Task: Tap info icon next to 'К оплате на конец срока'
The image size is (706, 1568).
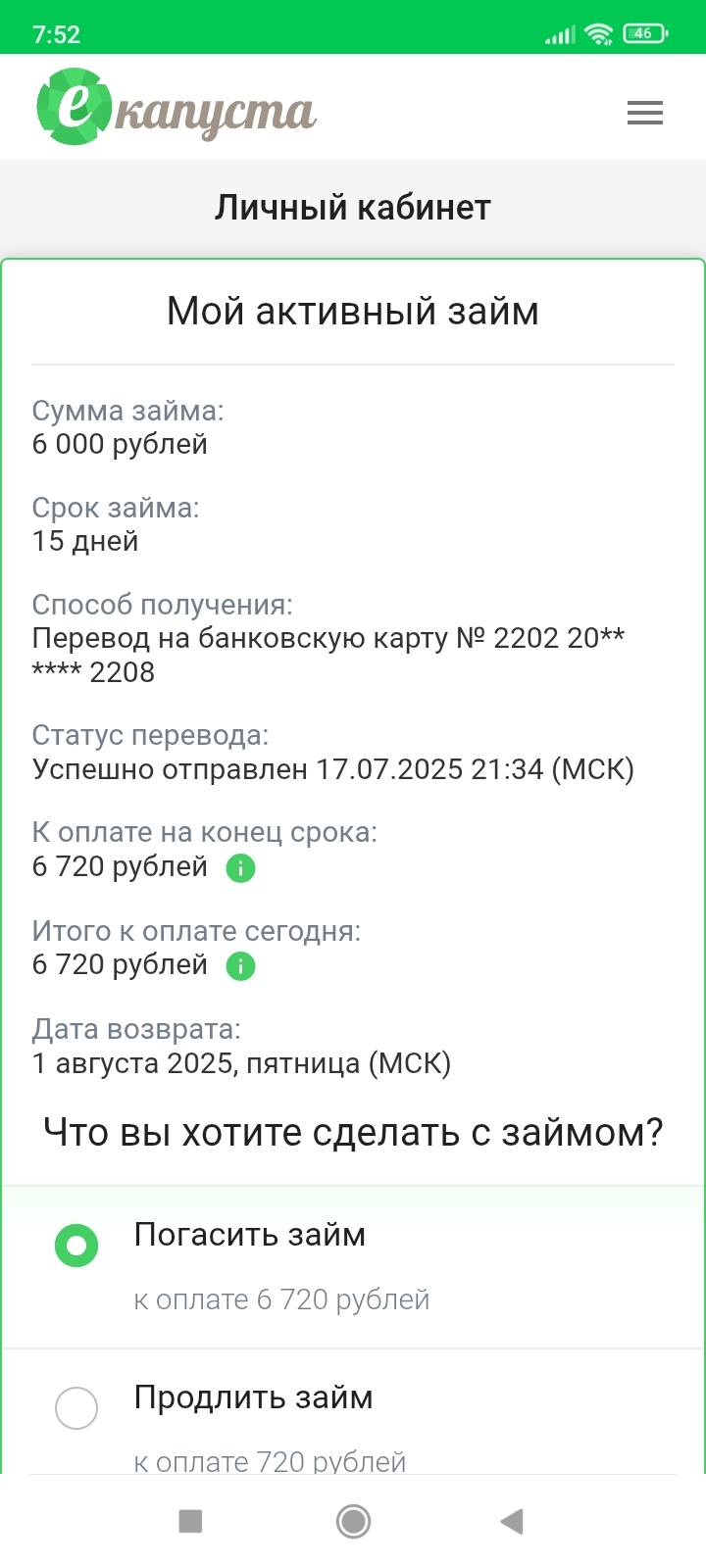Action: pyautogui.click(x=239, y=868)
